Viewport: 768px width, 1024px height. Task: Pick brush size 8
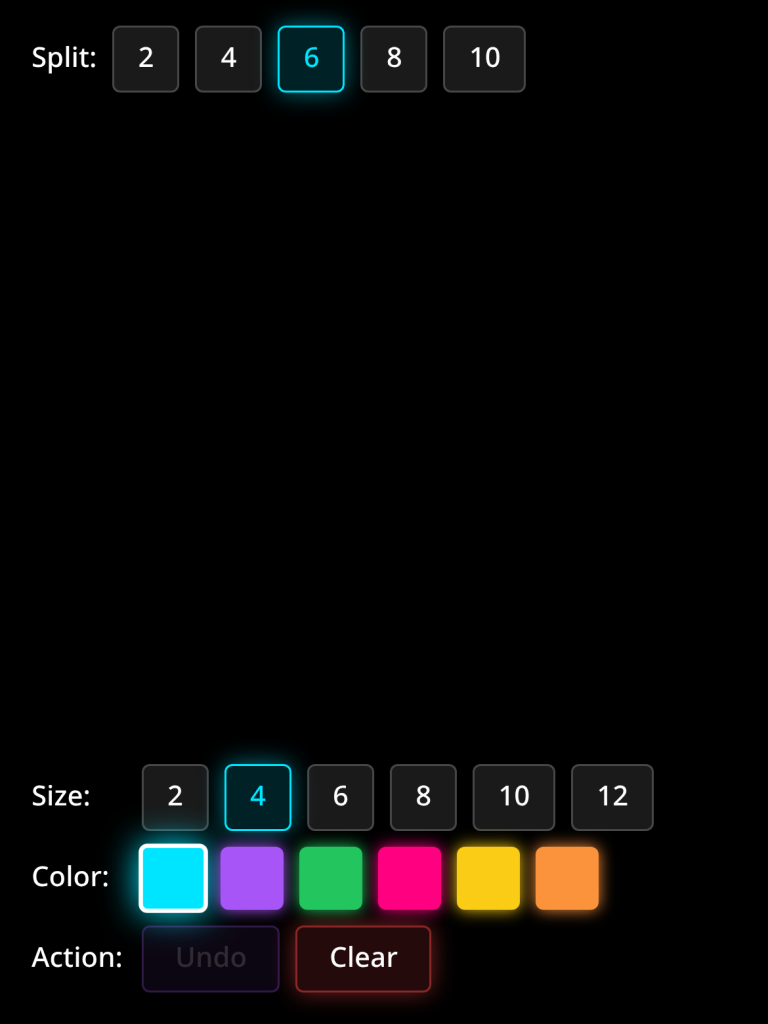coord(423,797)
